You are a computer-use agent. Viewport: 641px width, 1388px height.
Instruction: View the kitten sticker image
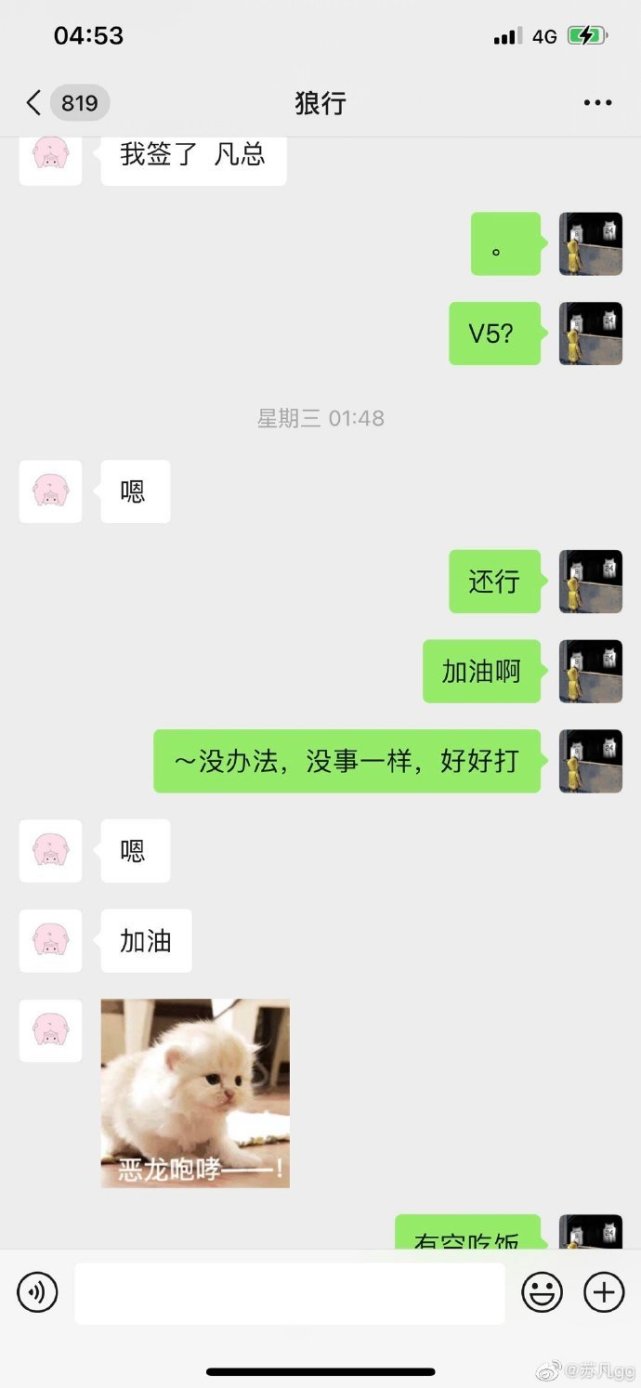(x=195, y=1093)
